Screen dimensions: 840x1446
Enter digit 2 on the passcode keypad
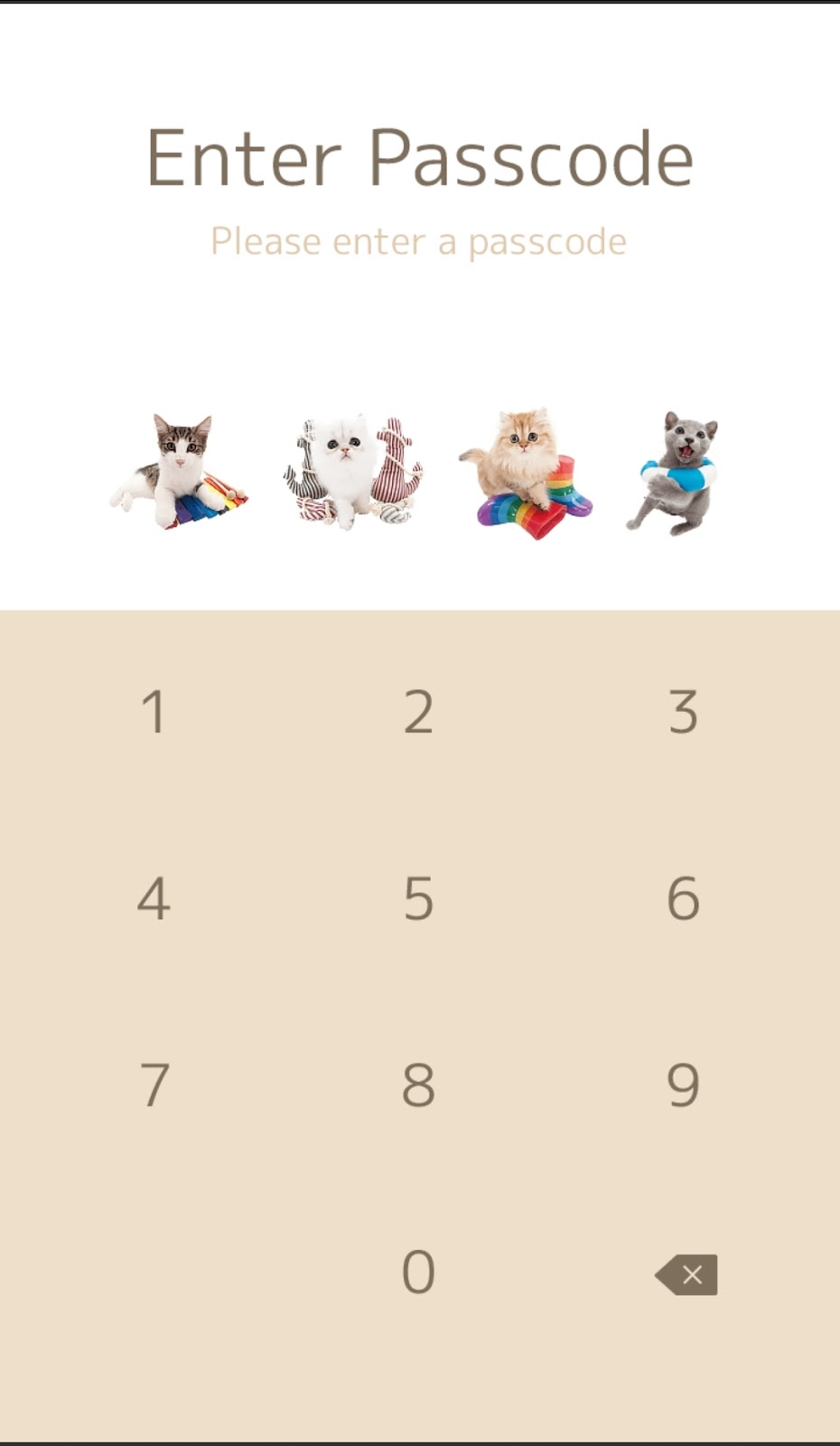tap(418, 712)
